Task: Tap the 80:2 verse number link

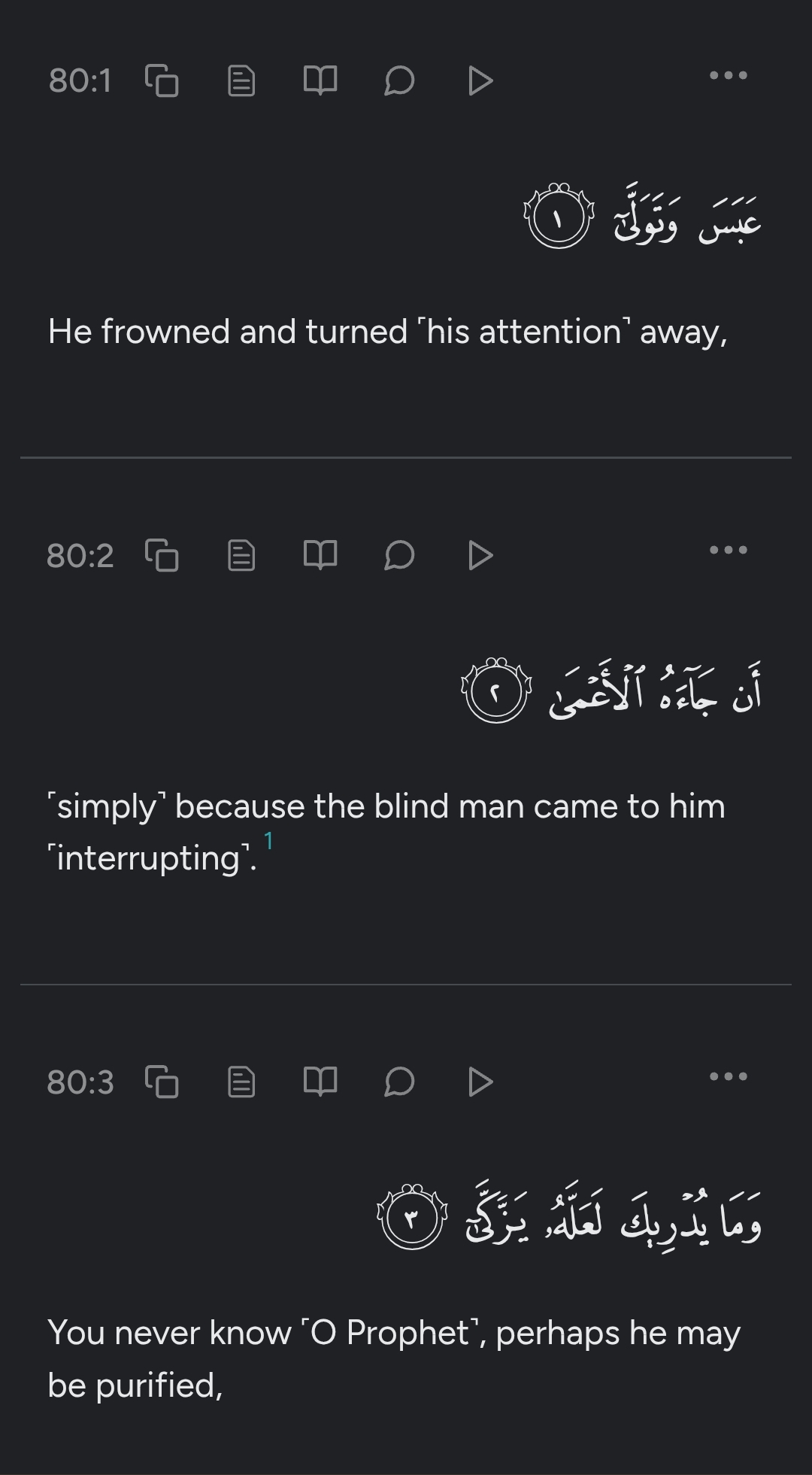Action: [80, 556]
